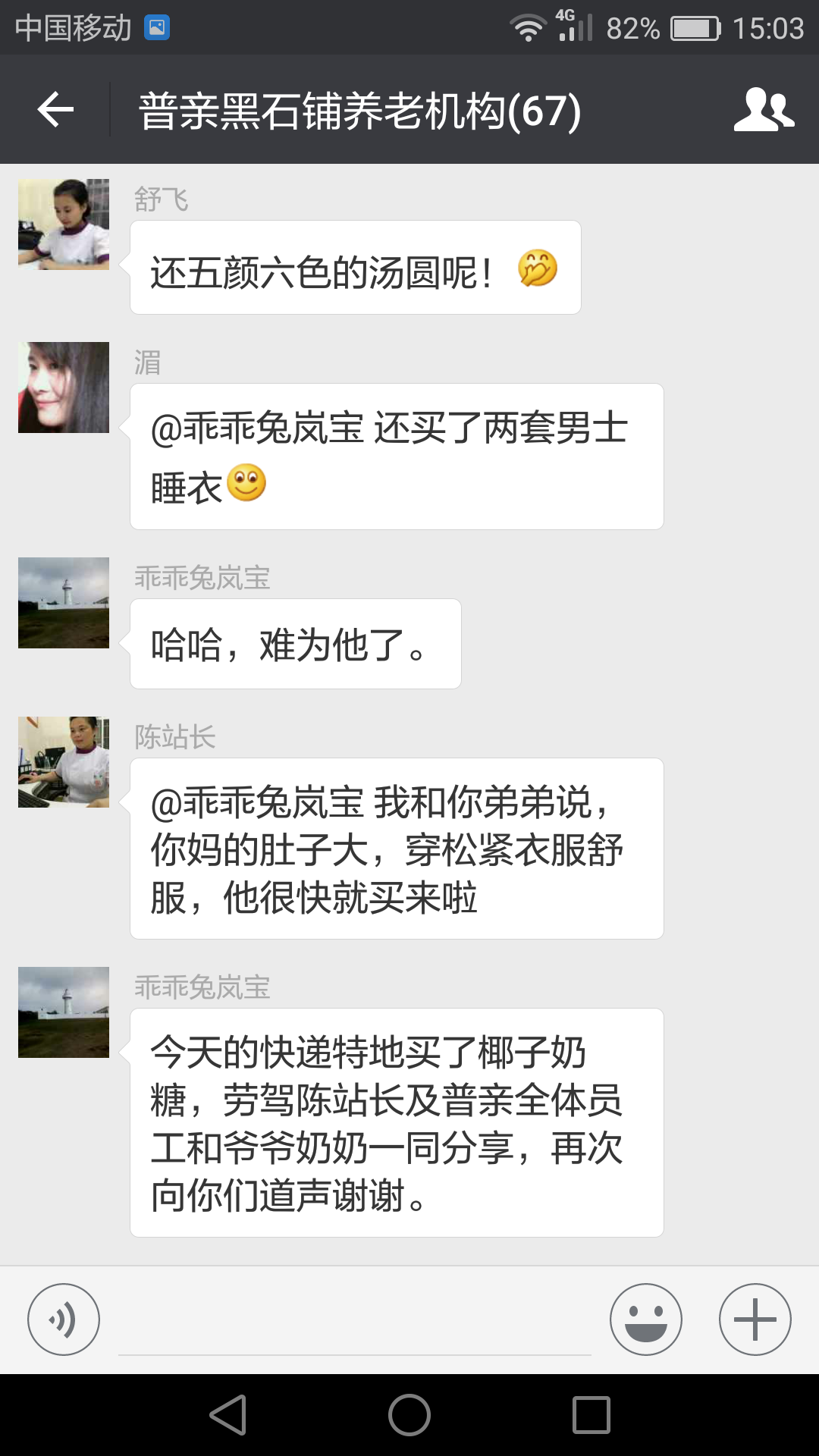Open 舒飞's profile avatar

pyautogui.click(x=64, y=224)
